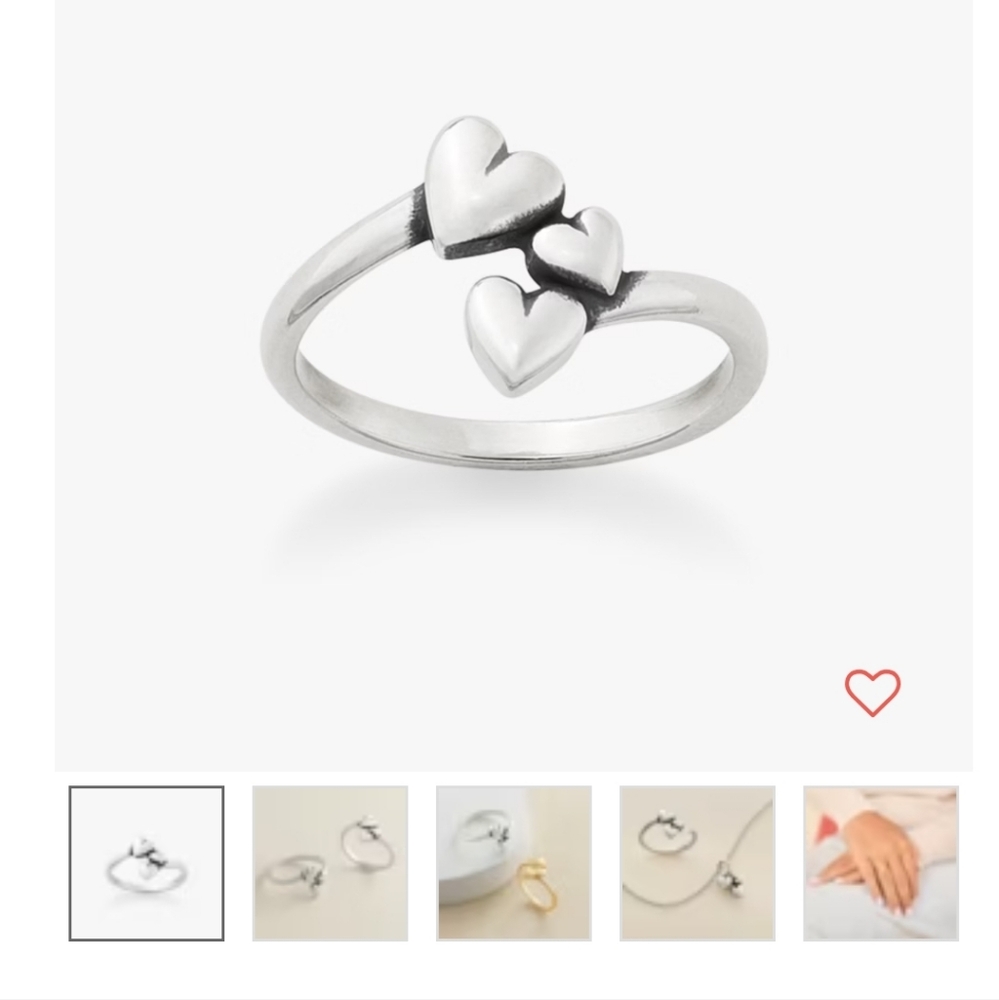The width and height of the screenshot is (999, 1000).
Task: Select the currently highlighted product thumbnail
Action: [146, 864]
